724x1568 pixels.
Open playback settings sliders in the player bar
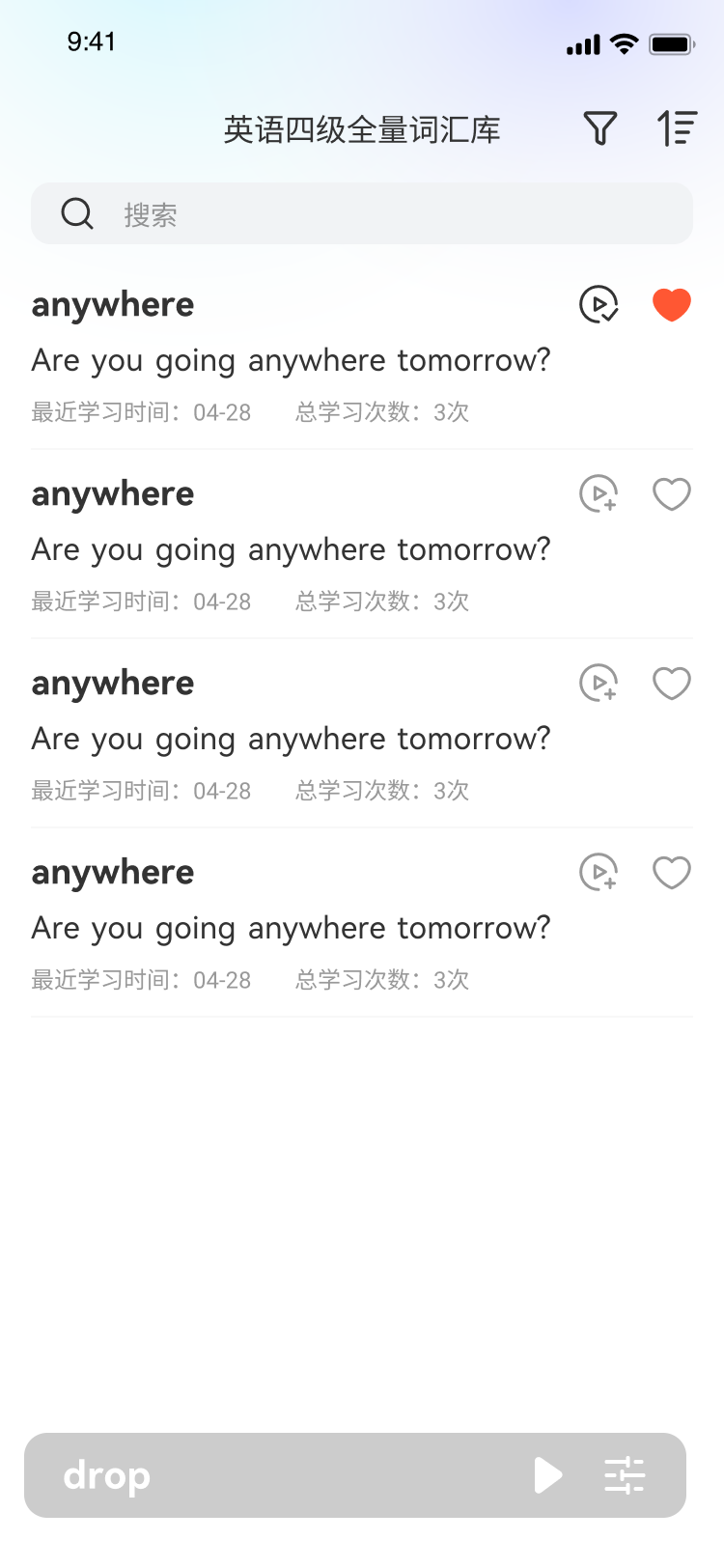(x=625, y=1475)
